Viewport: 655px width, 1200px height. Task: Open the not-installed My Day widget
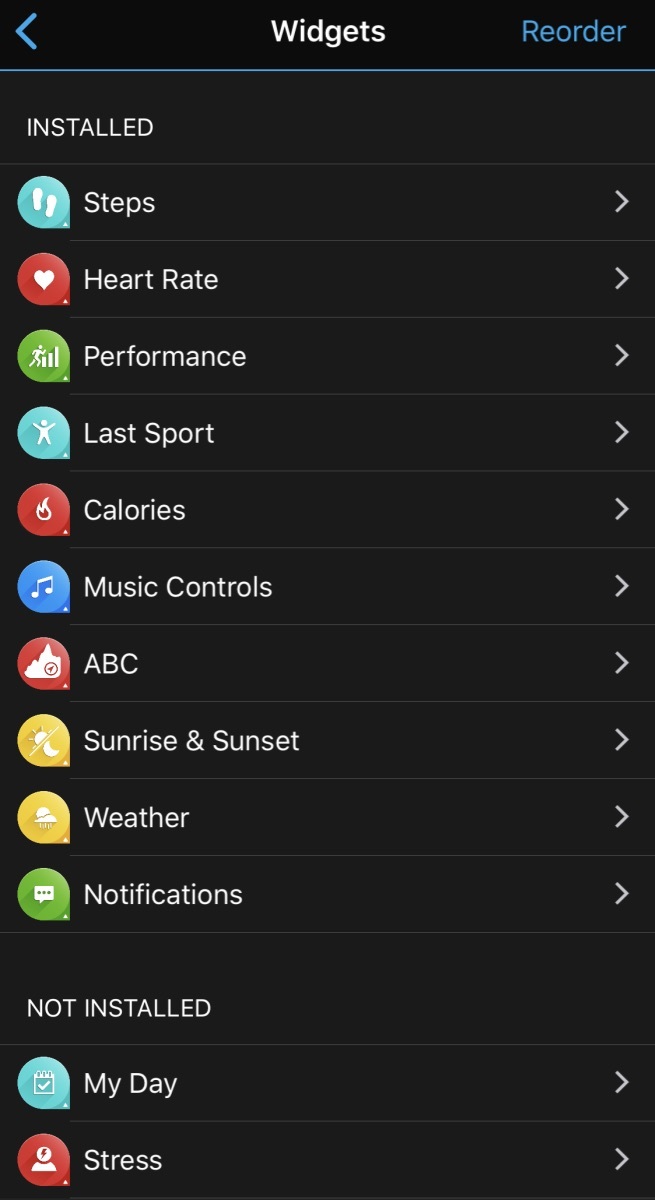coord(327,1083)
